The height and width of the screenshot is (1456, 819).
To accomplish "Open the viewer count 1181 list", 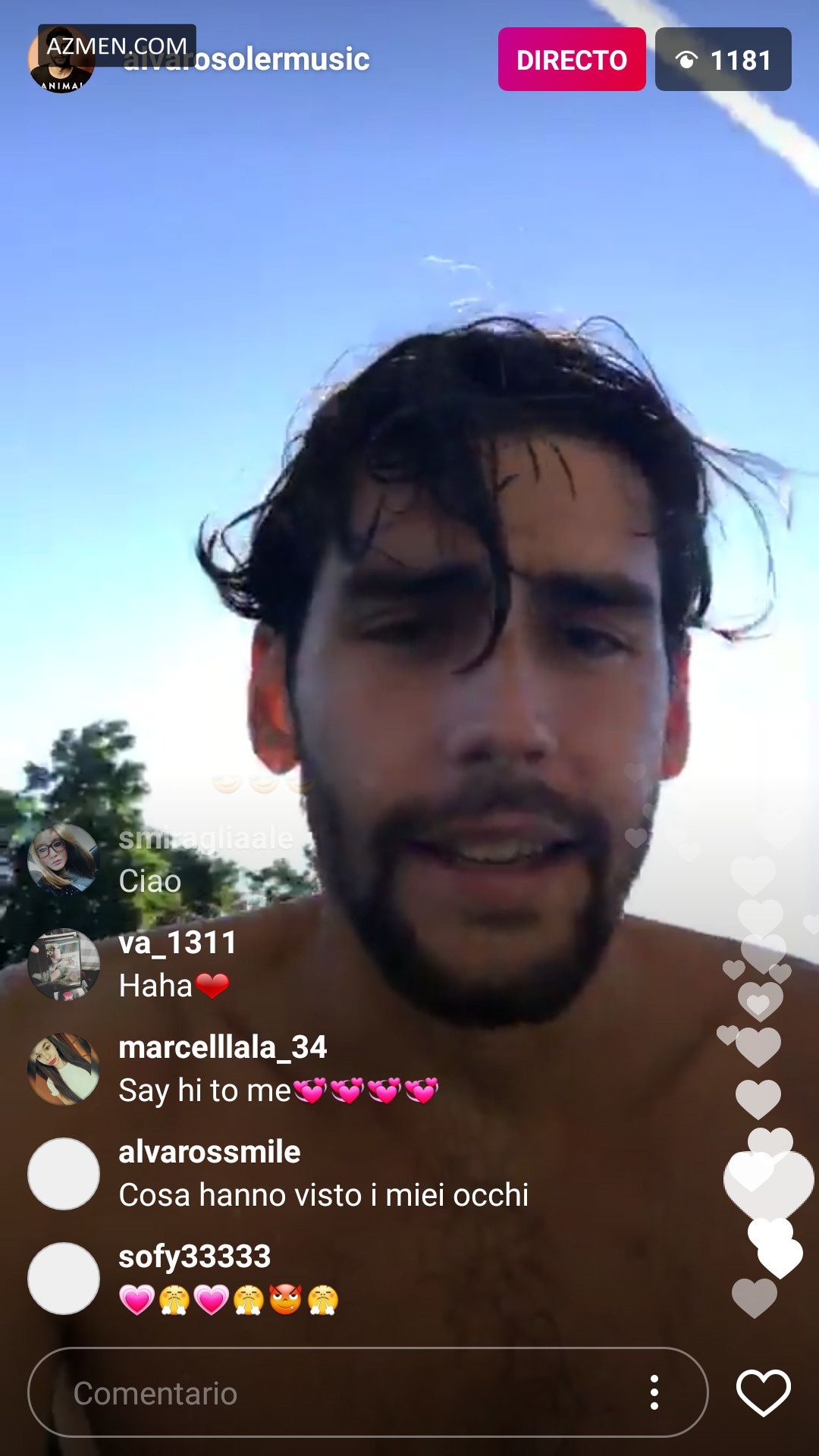I will click(x=723, y=60).
